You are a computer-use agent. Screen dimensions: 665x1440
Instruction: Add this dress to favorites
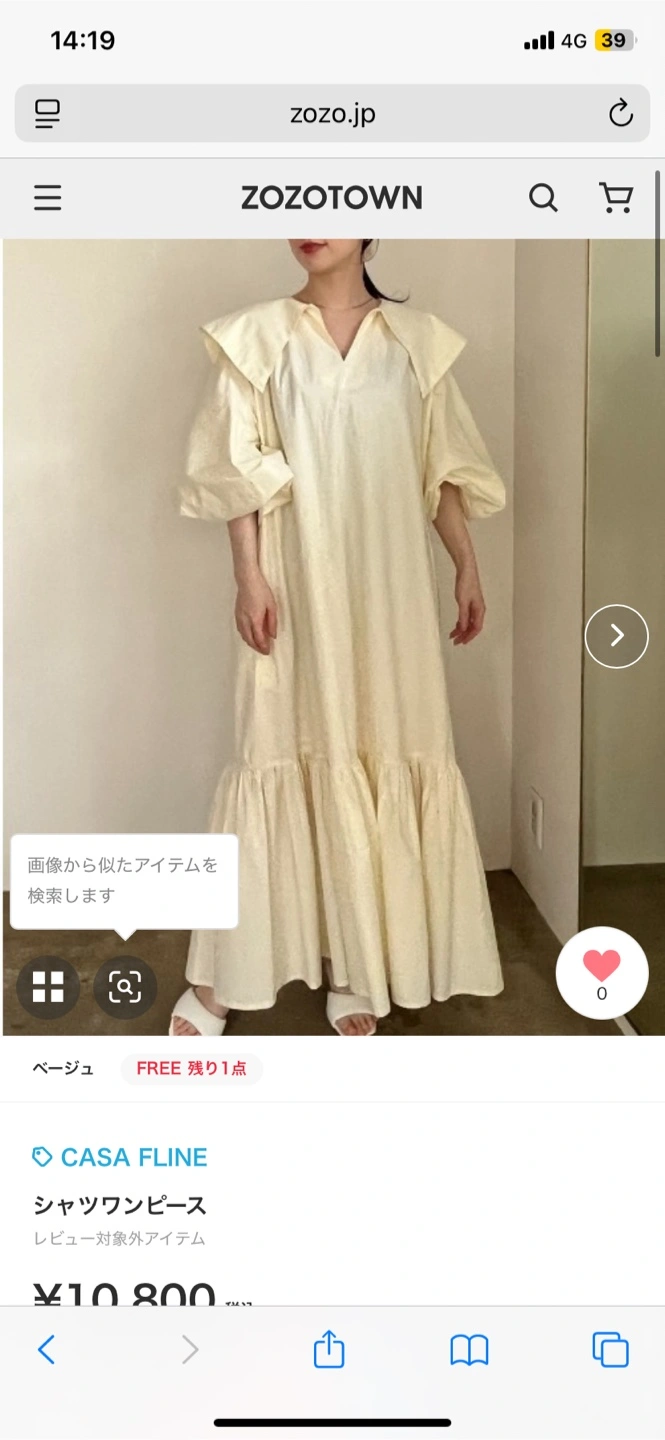602,972
